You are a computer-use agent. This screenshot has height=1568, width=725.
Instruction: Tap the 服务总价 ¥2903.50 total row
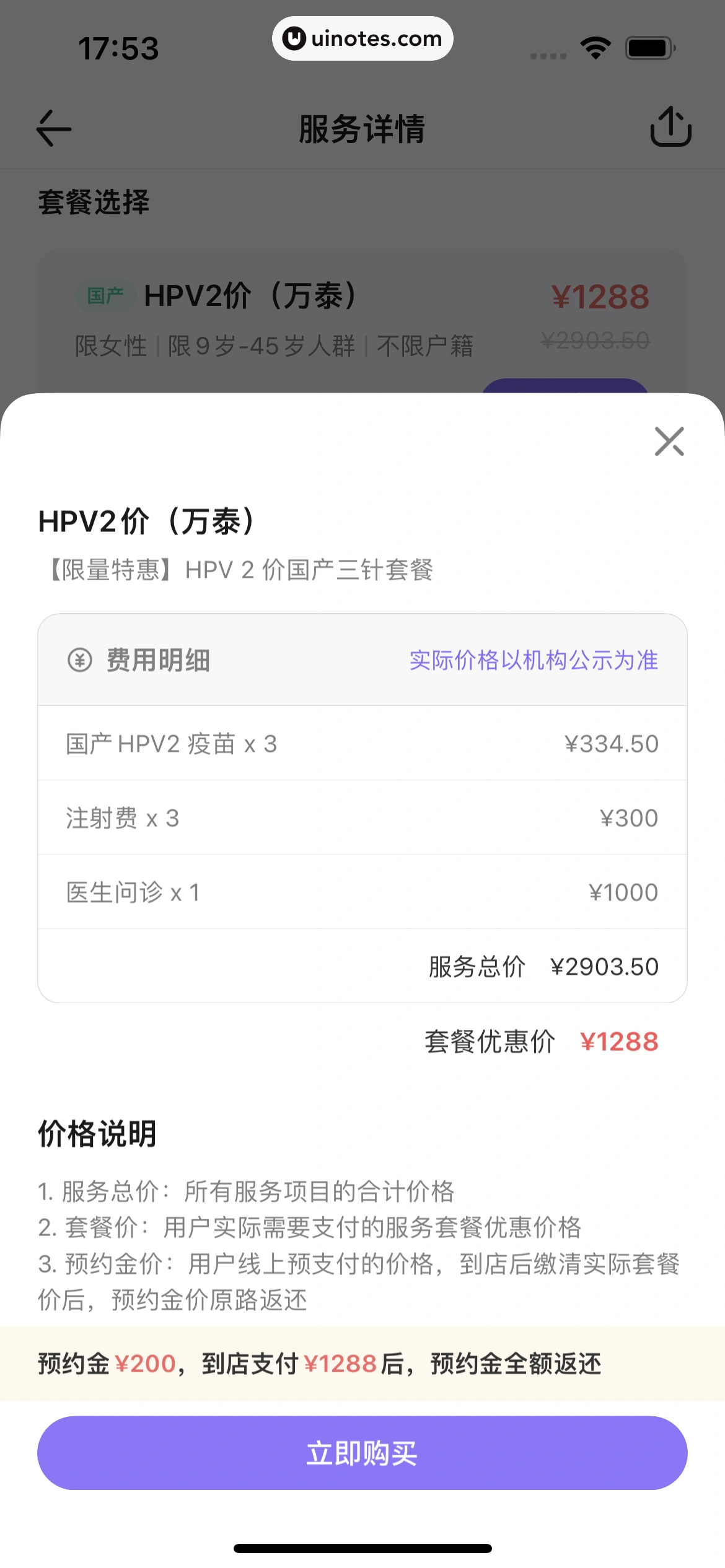tap(362, 966)
